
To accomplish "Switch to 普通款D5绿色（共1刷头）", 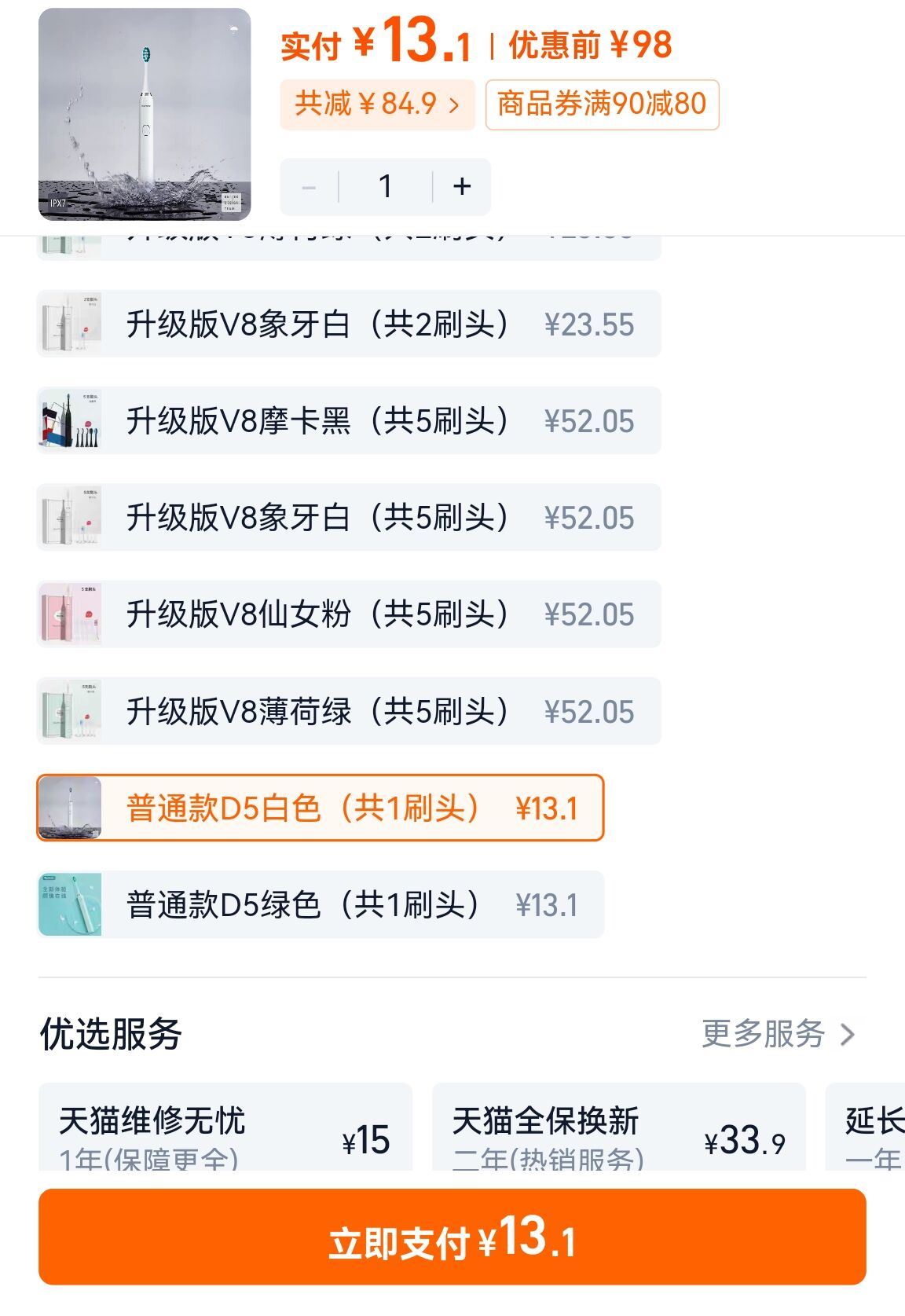I will coord(320,905).
